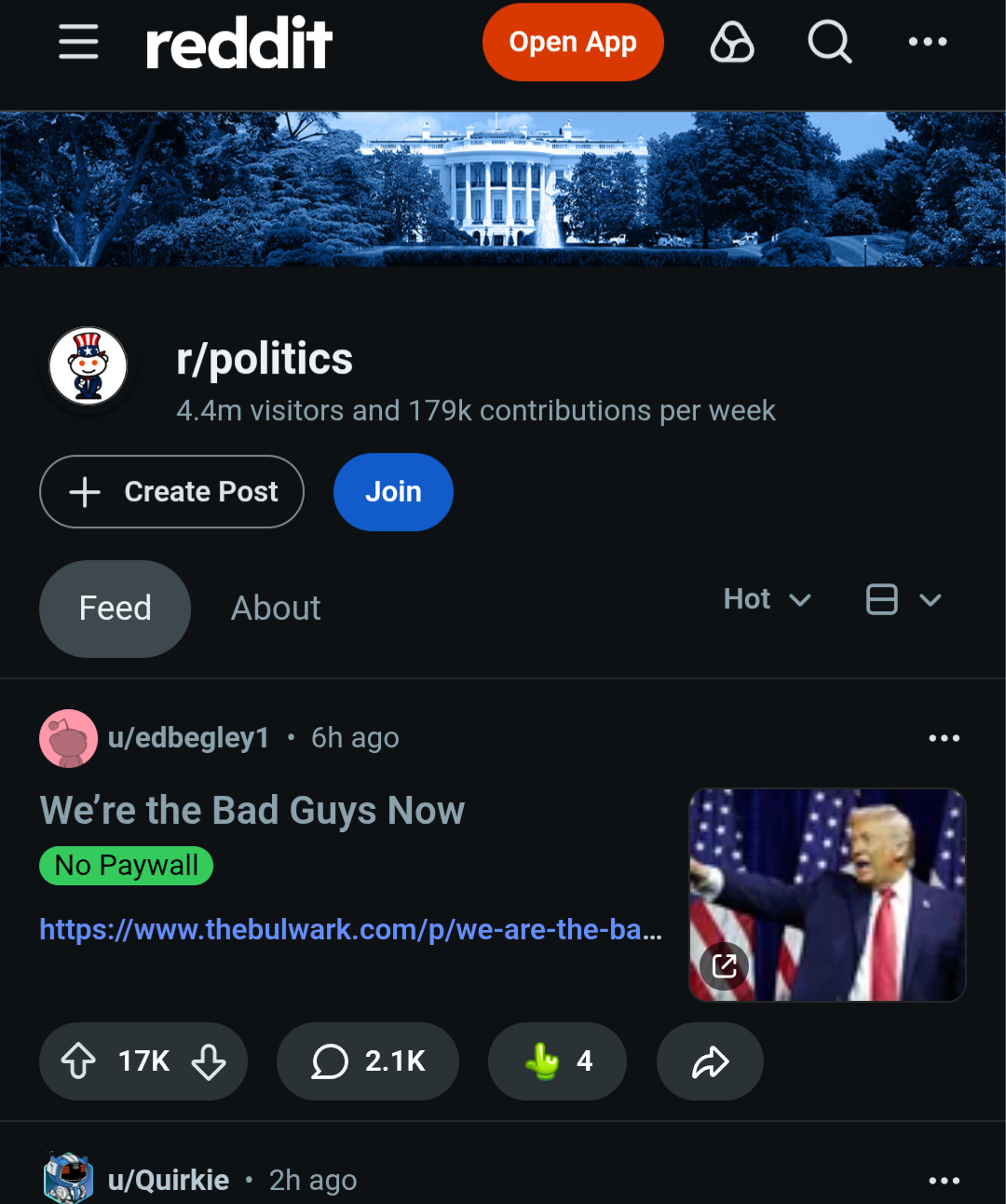Open the thebulwark.com article link

(x=350, y=929)
